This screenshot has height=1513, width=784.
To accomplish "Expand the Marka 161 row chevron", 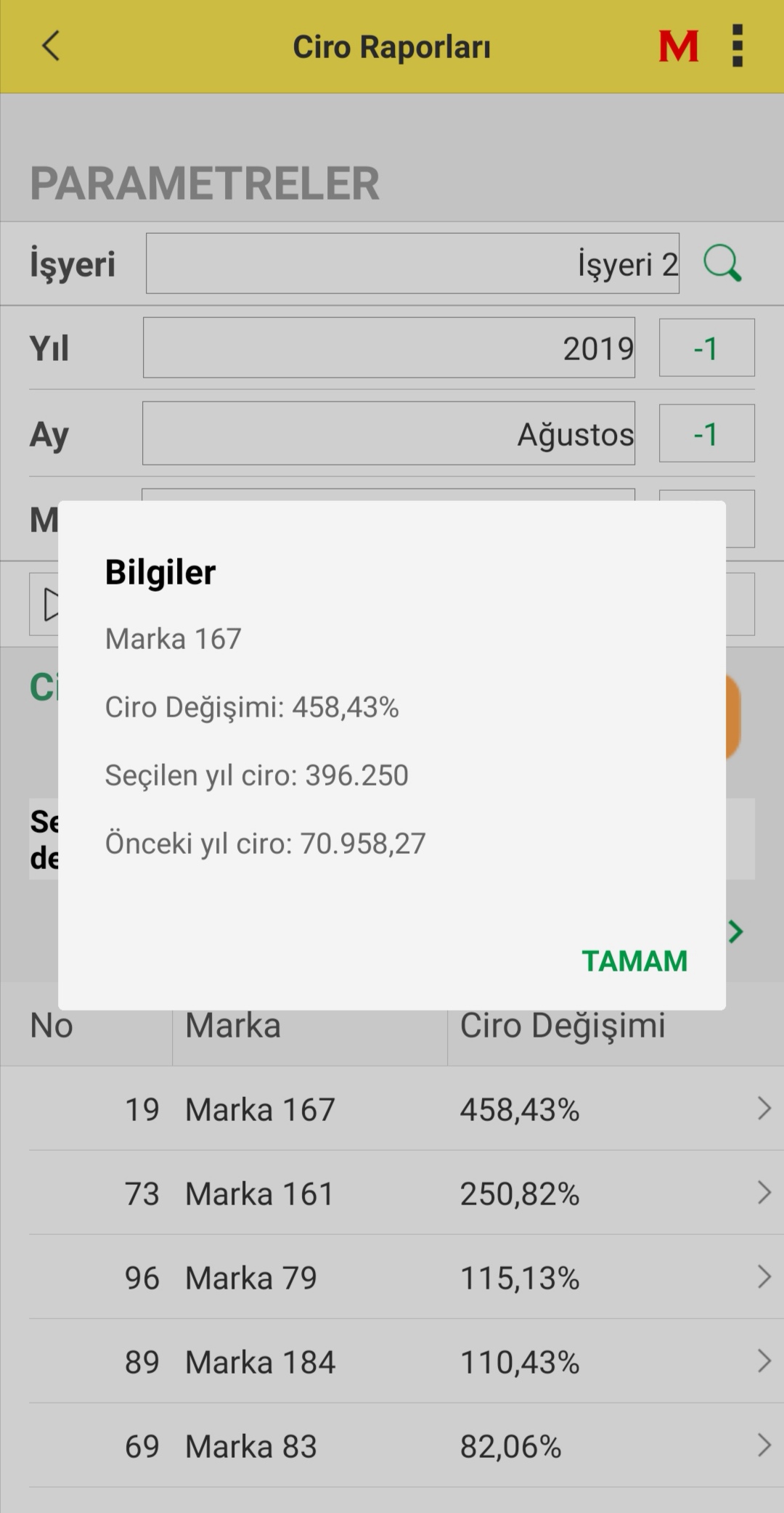I will (763, 1193).
